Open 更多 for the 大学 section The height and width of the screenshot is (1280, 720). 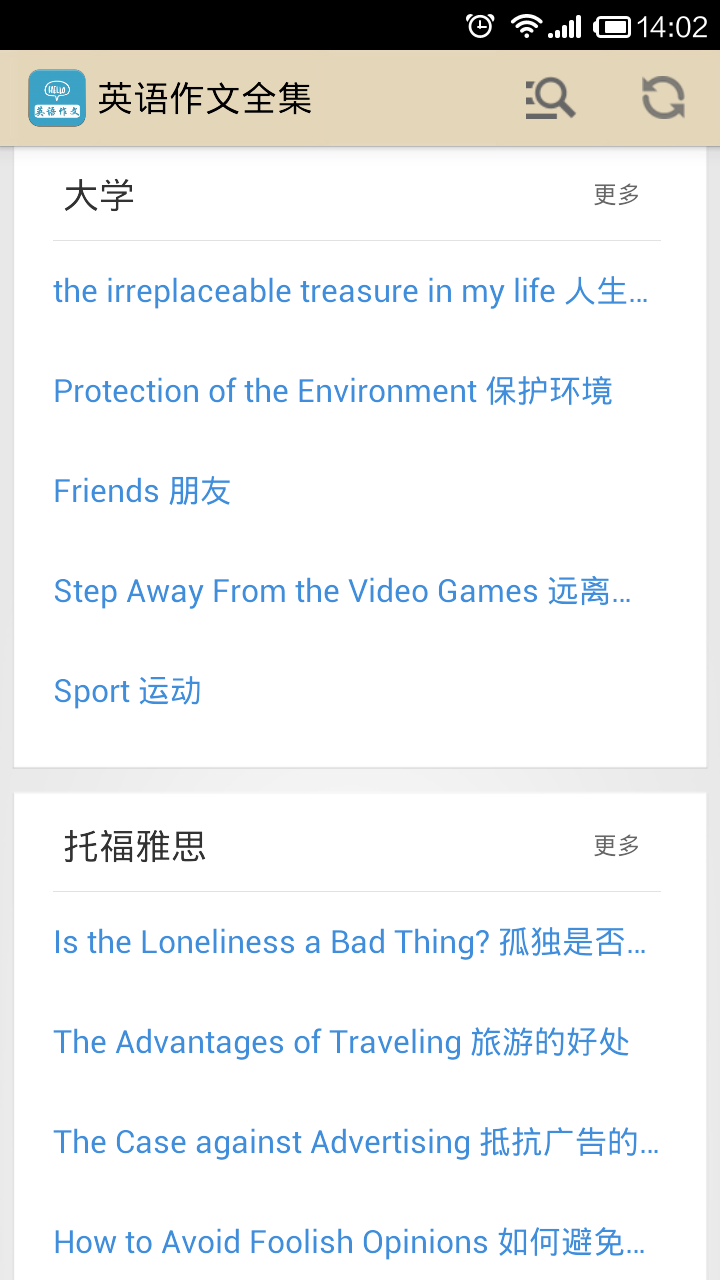(616, 196)
